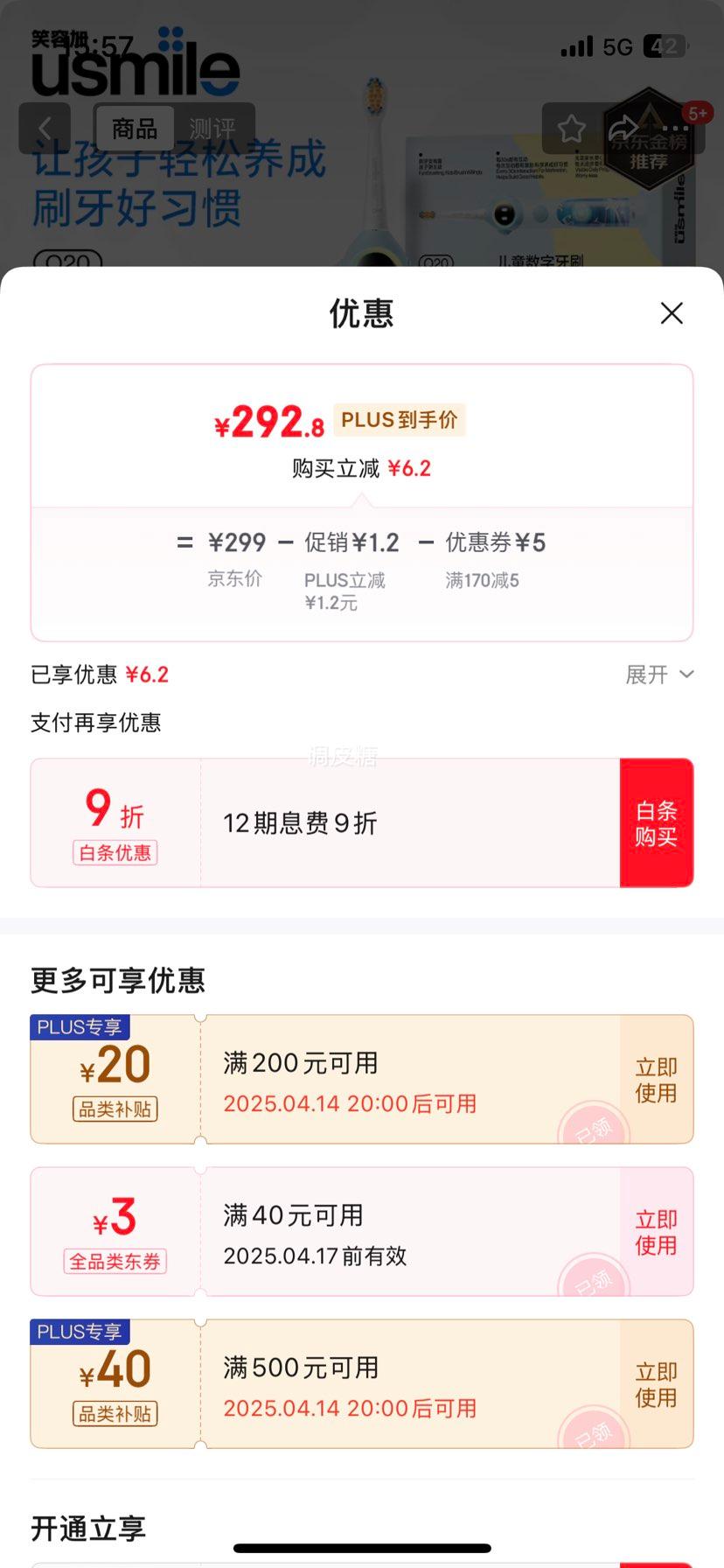
Task: Use the ¥3 全品类东券 coupon
Action: 657,1232
